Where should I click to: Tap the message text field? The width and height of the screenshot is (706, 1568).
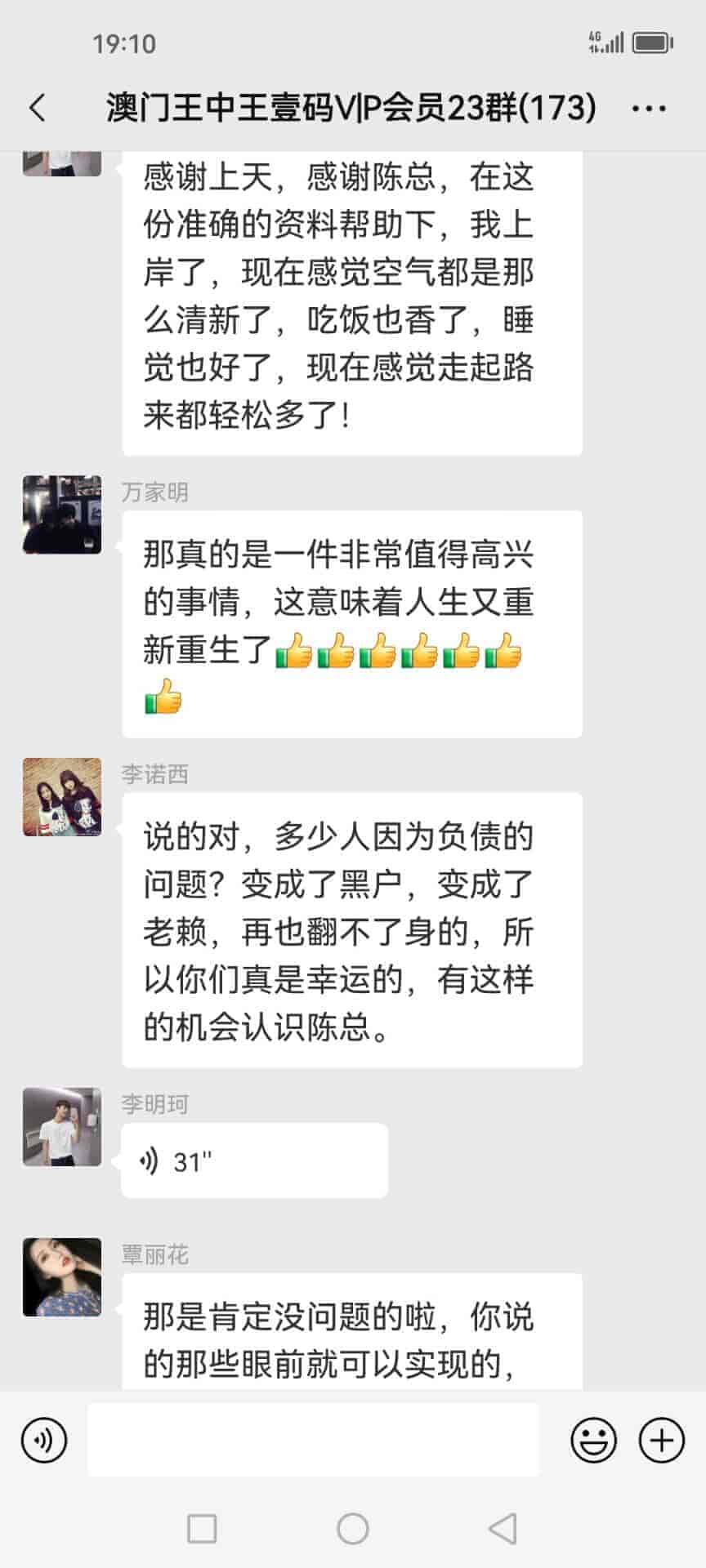313,1440
